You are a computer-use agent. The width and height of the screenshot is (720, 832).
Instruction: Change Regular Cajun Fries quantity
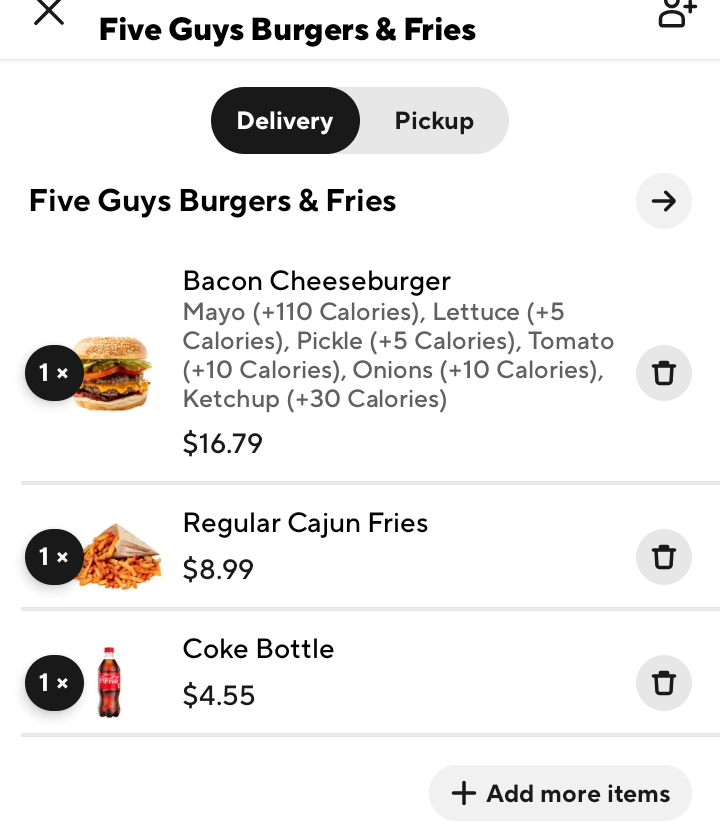click(x=54, y=557)
